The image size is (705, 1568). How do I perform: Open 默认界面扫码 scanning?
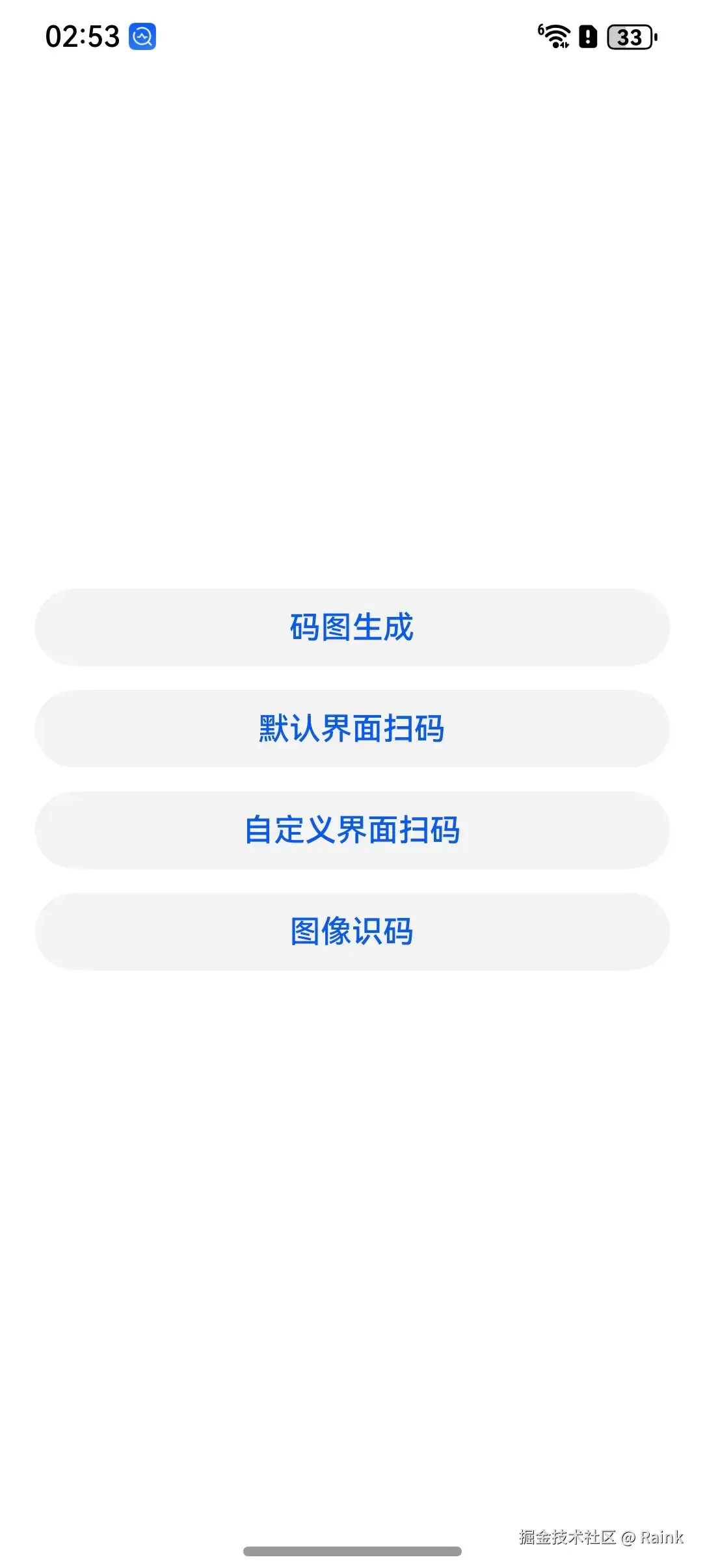tap(352, 729)
